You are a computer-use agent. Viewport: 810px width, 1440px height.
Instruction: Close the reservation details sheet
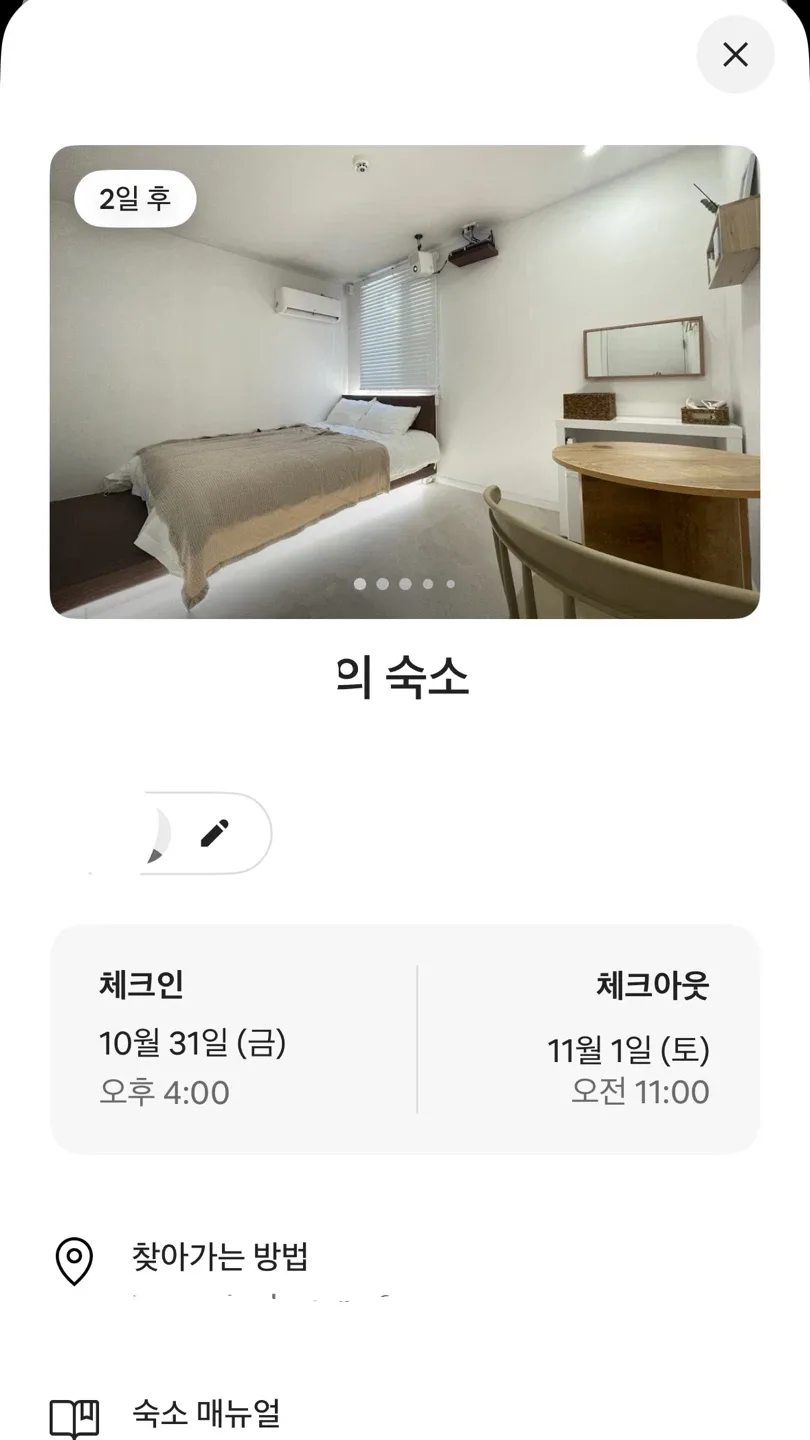click(735, 55)
